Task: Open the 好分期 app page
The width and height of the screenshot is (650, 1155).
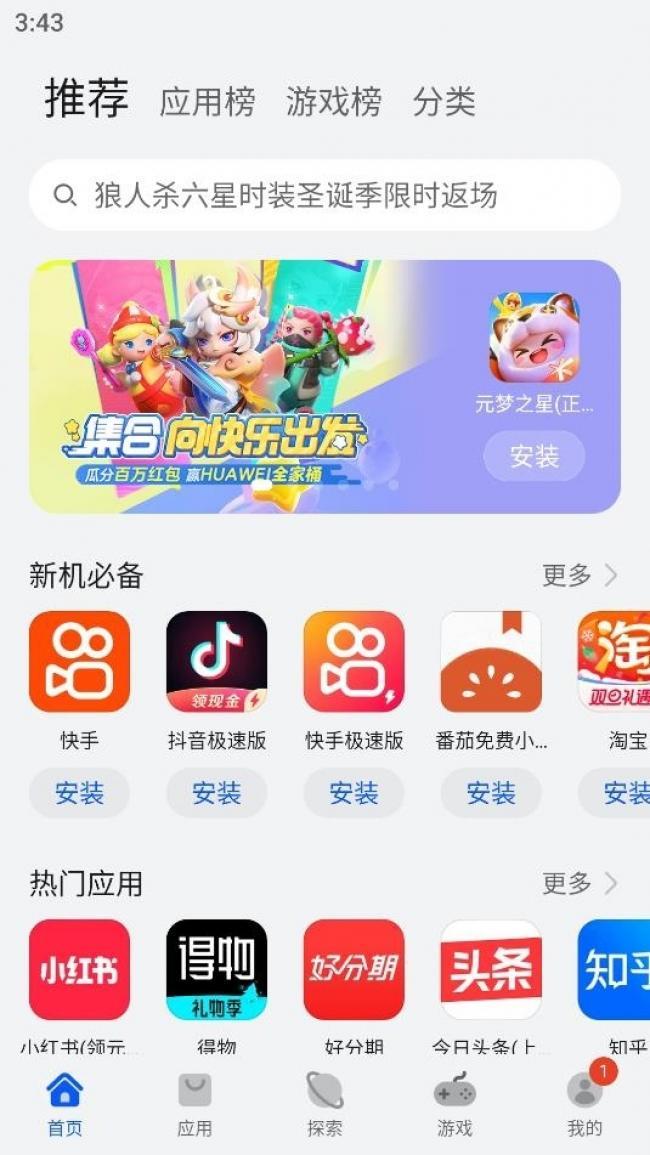Action: pos(354,970)
